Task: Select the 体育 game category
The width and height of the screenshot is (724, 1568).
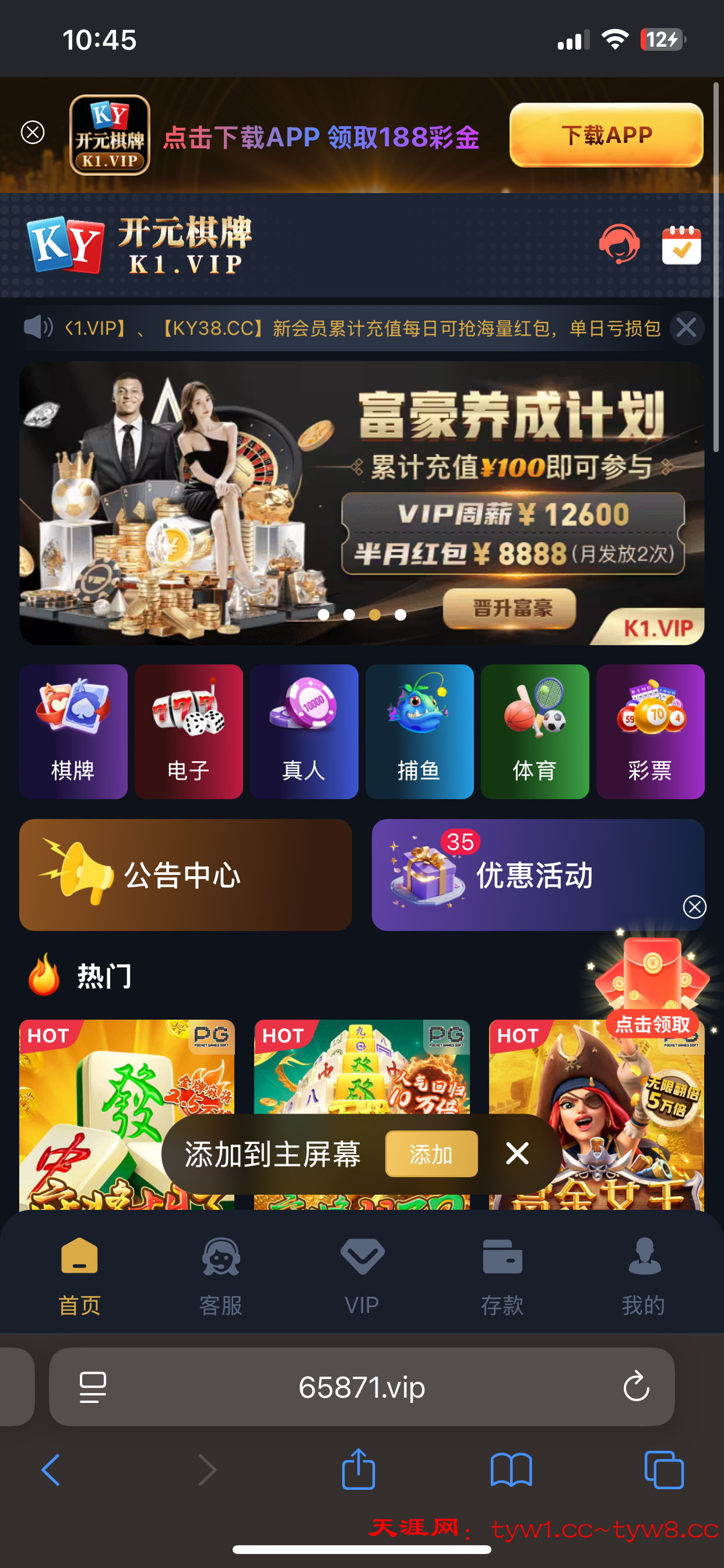Action: point(535,731)
